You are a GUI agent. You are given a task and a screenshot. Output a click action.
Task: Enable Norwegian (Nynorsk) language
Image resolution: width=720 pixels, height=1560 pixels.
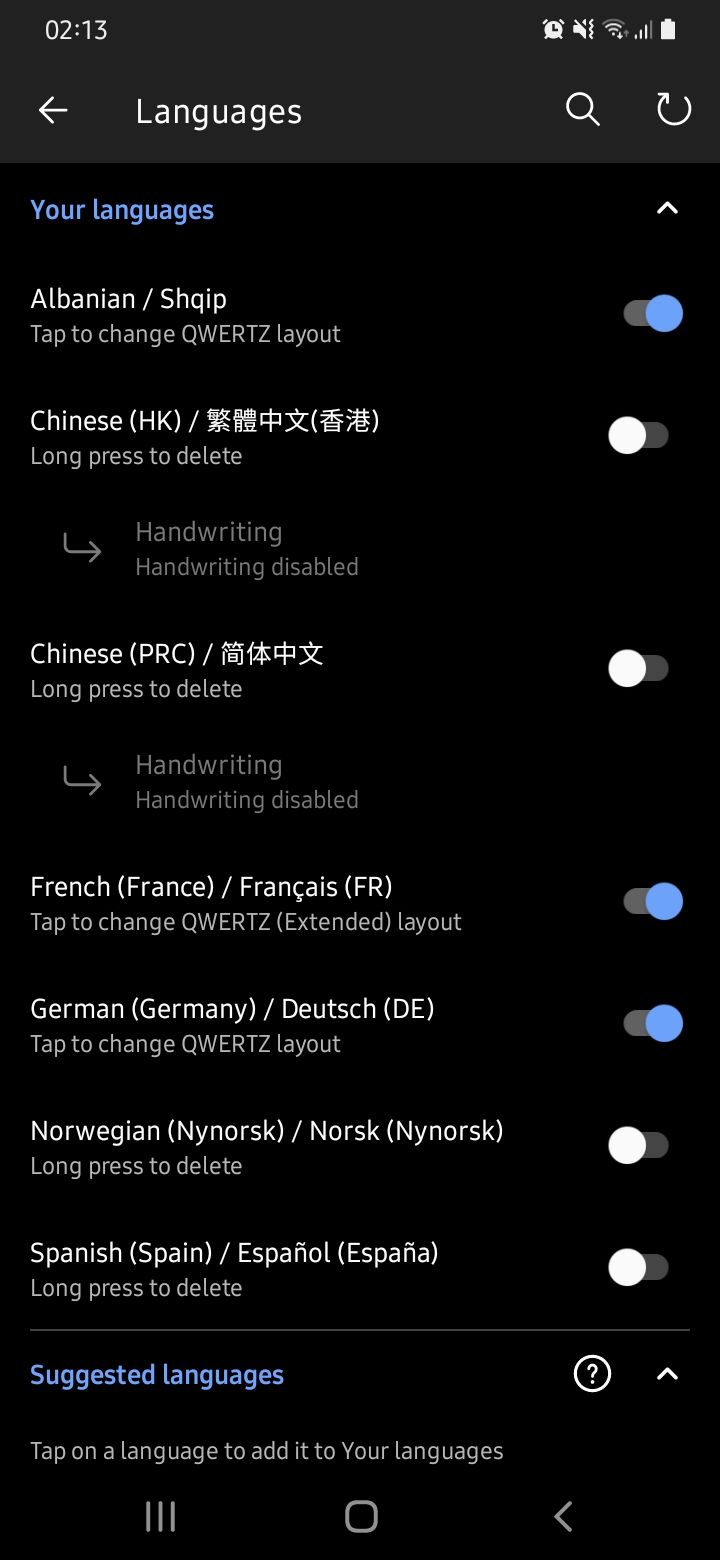point(638,1146)
